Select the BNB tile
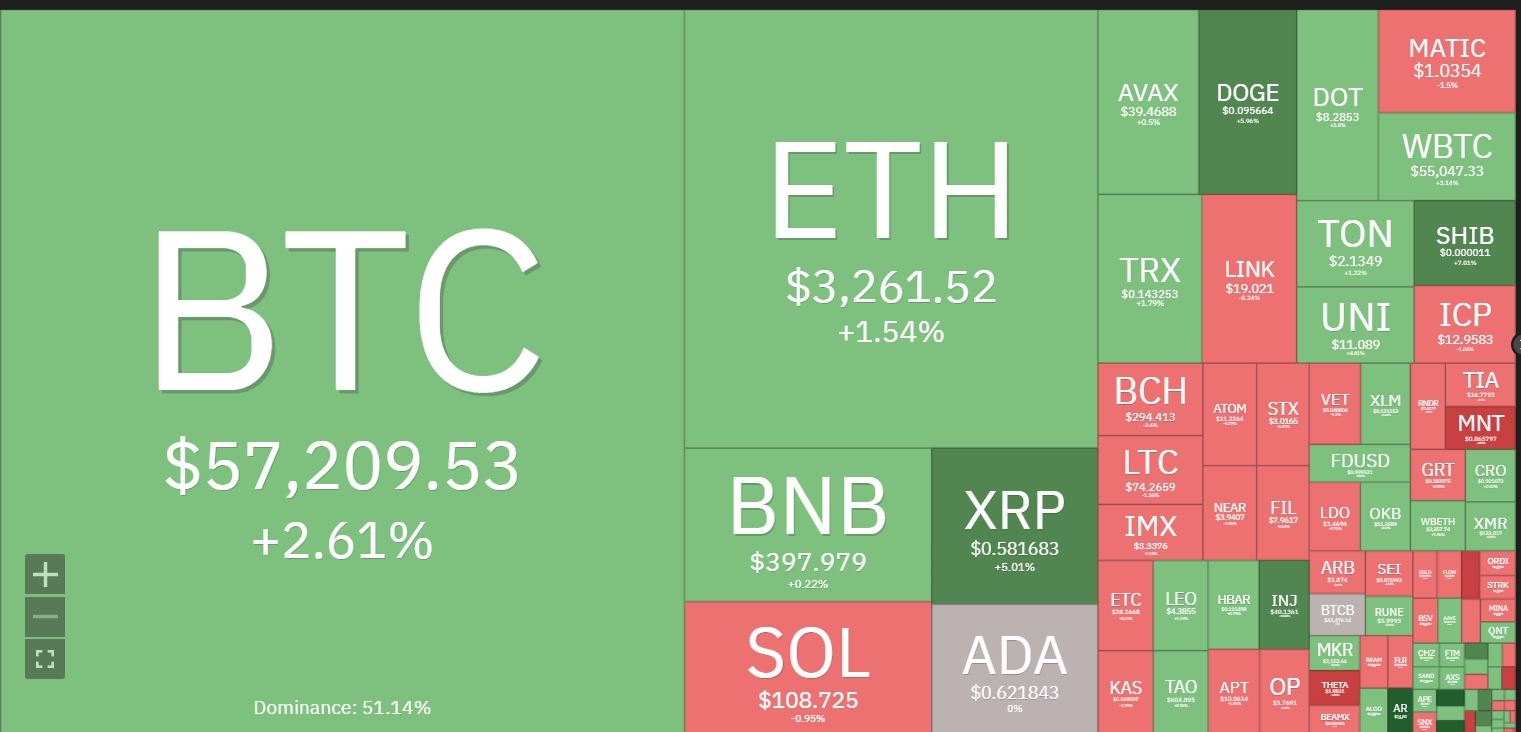Image resolution: width=1521 pixels, height=732 pixels. pos(808,524)
